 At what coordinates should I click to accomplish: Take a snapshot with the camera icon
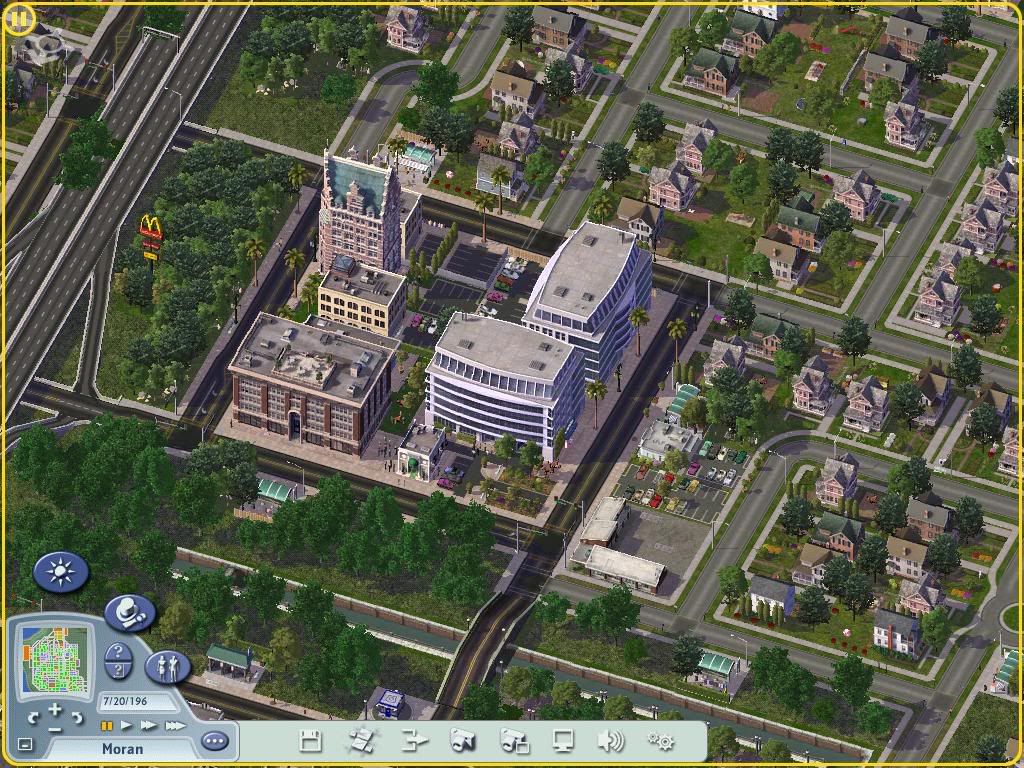[462, 741]
